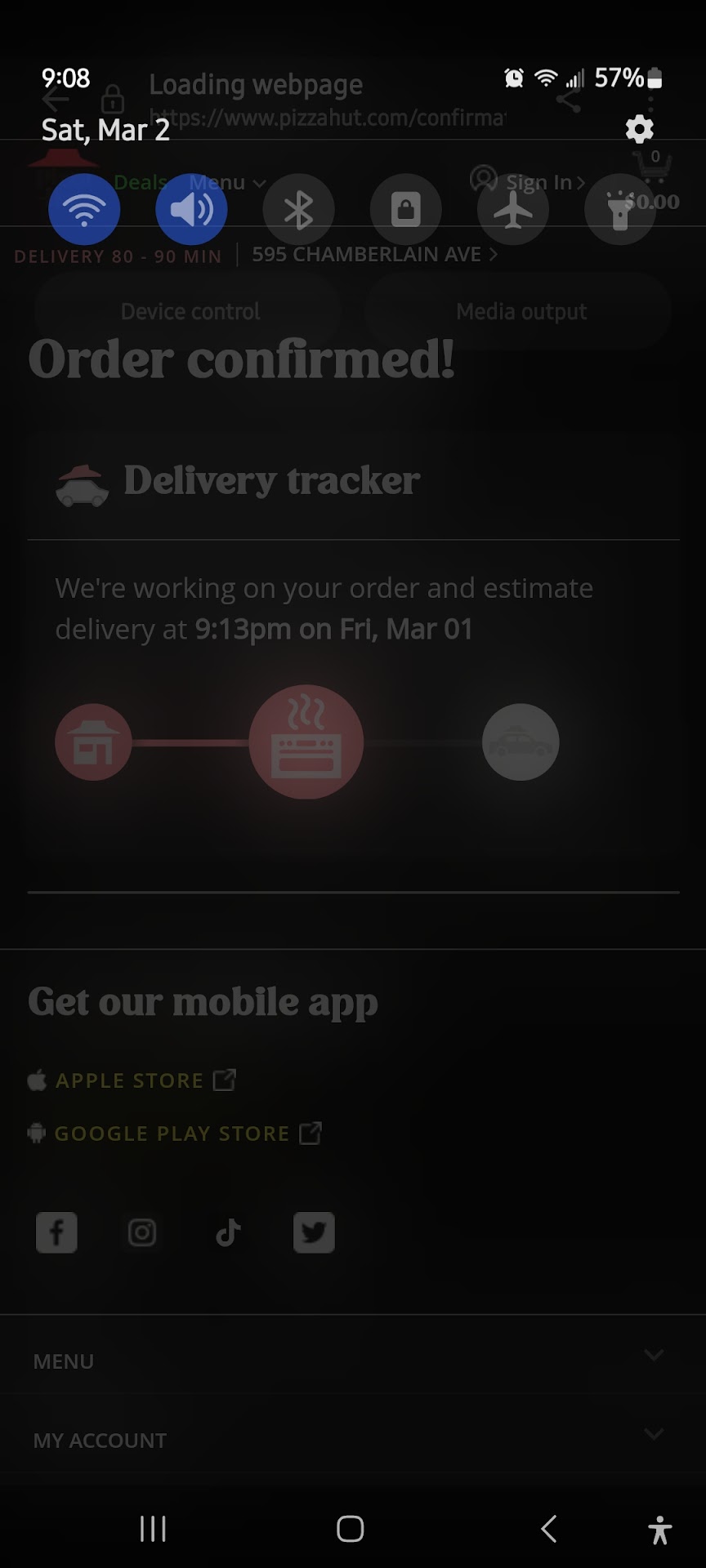Go to the home screen
Viewport: 706px width, 1568px height.
coord(350,1529)
